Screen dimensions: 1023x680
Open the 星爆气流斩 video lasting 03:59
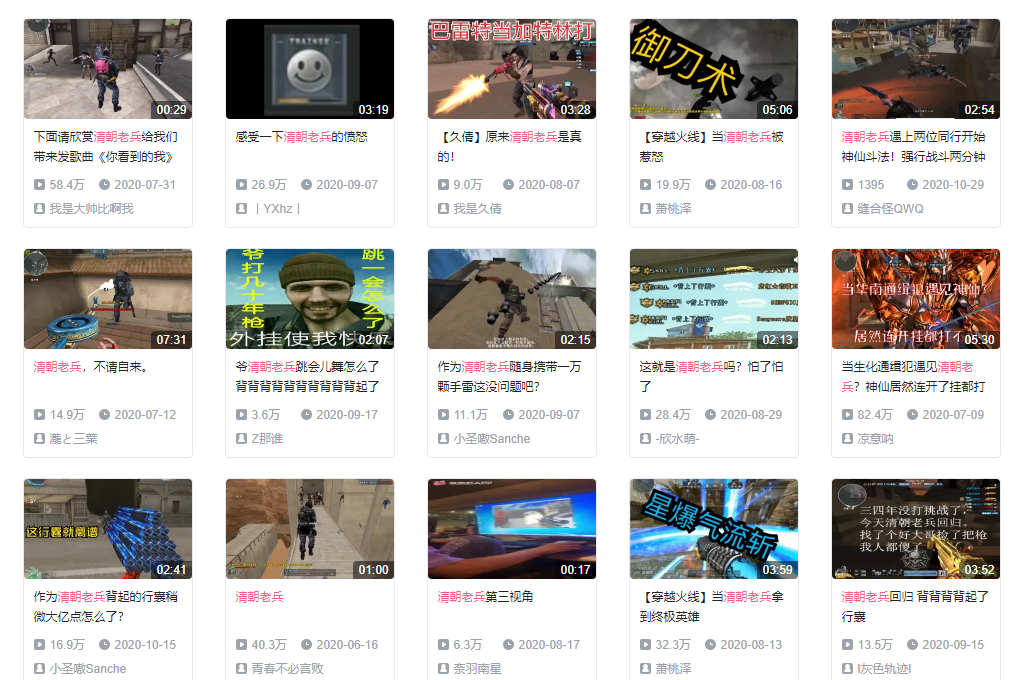[714, 529]
